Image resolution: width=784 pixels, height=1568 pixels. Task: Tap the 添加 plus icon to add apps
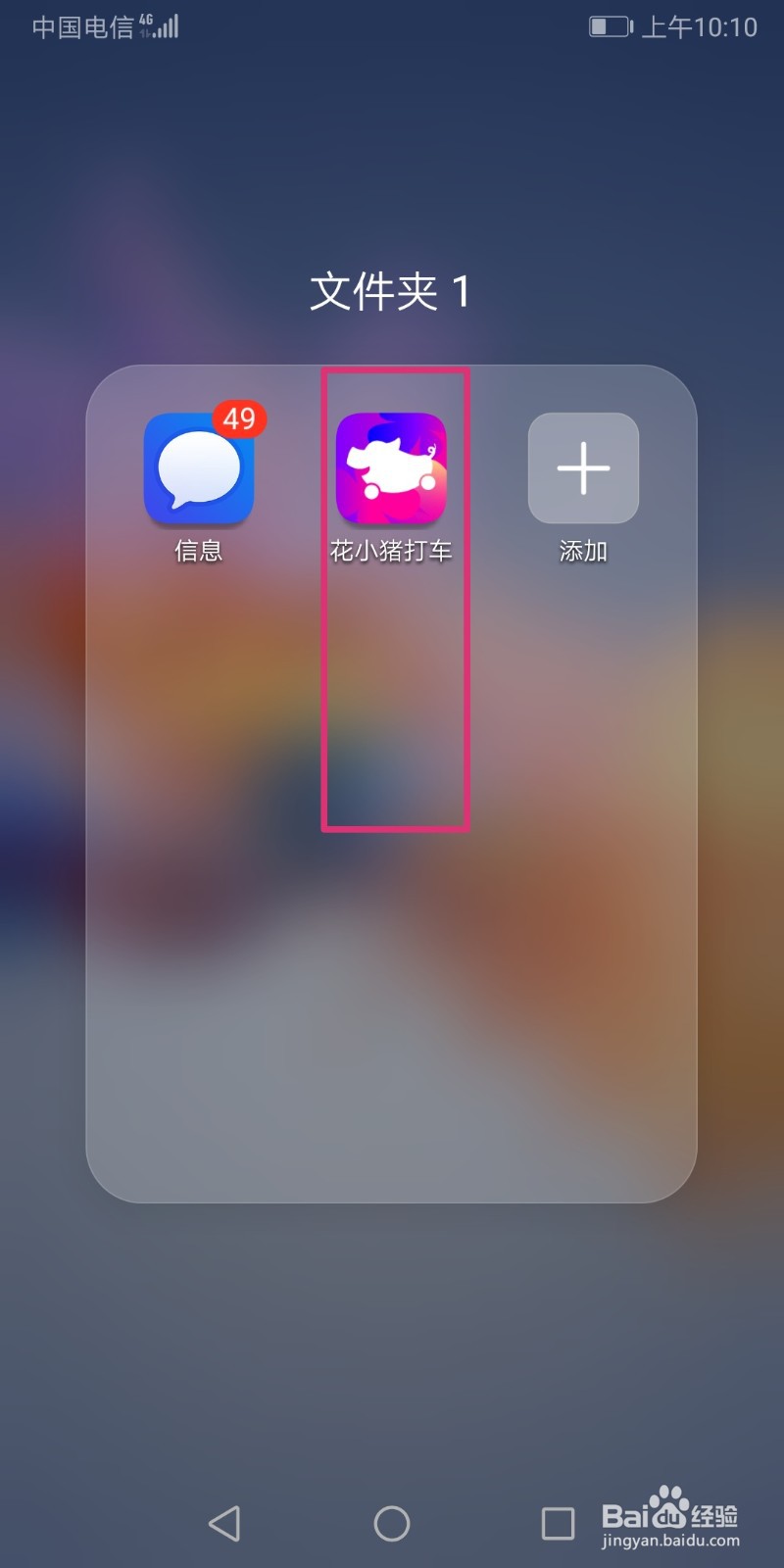coord(582,468)
